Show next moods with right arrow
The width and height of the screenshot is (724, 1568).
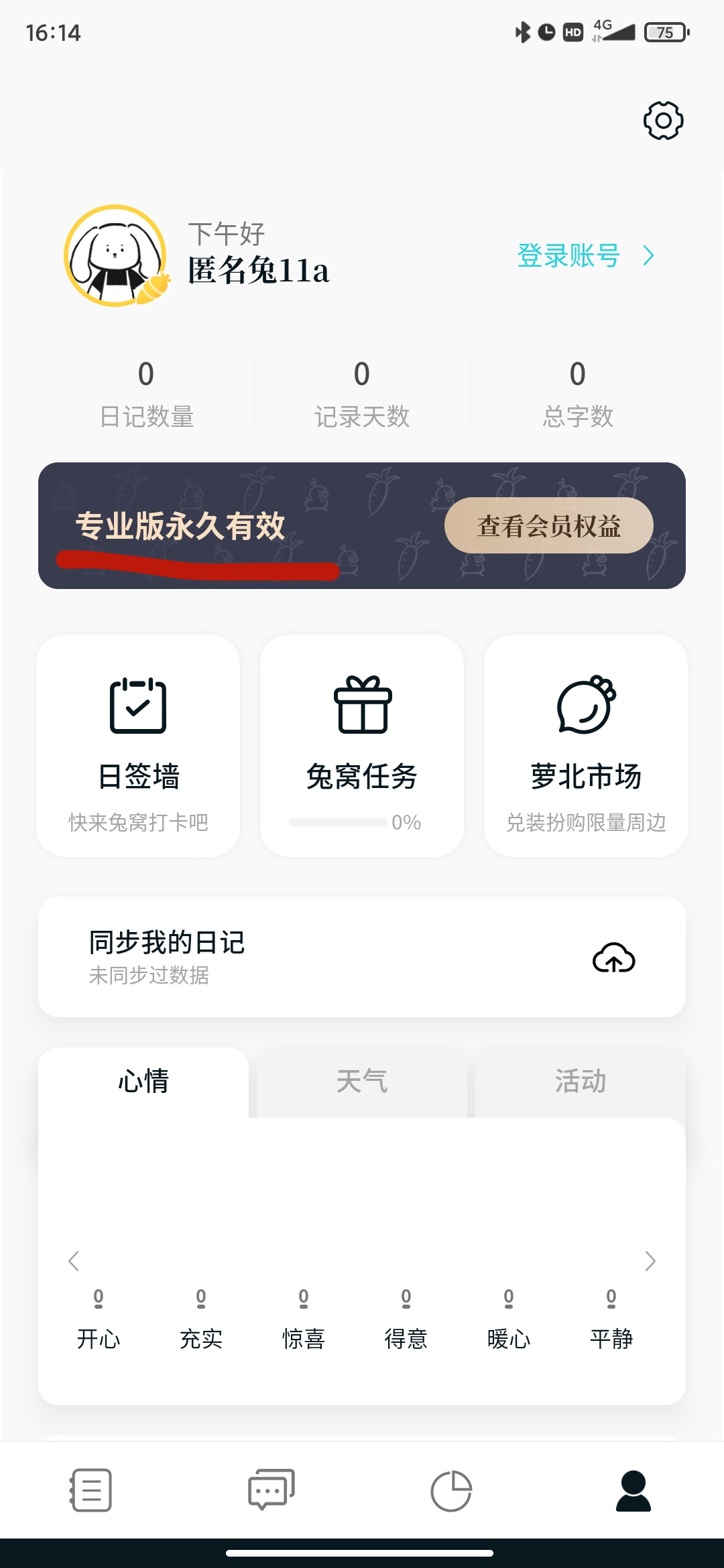(650, 1261)
